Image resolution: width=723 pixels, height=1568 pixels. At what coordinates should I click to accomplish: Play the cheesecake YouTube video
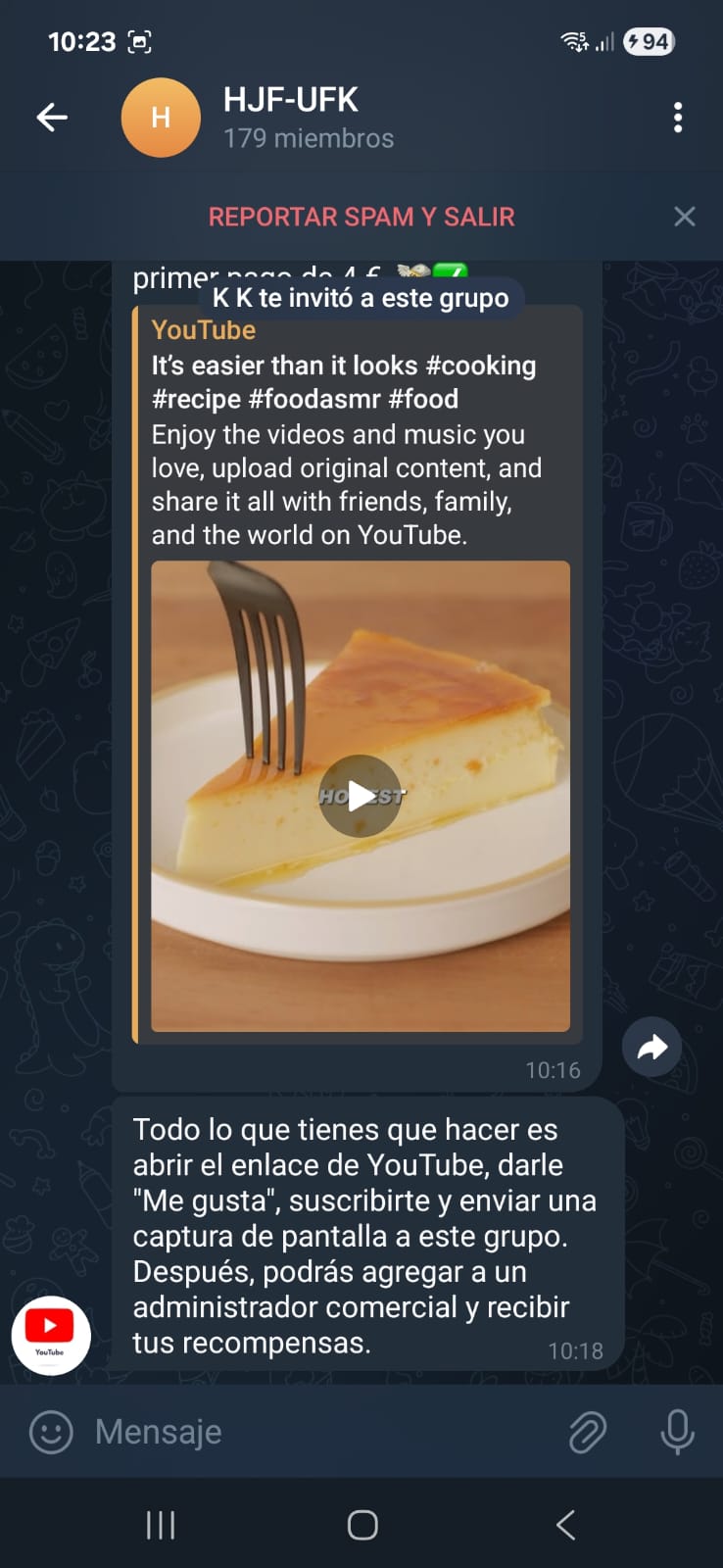coord(360,796)
